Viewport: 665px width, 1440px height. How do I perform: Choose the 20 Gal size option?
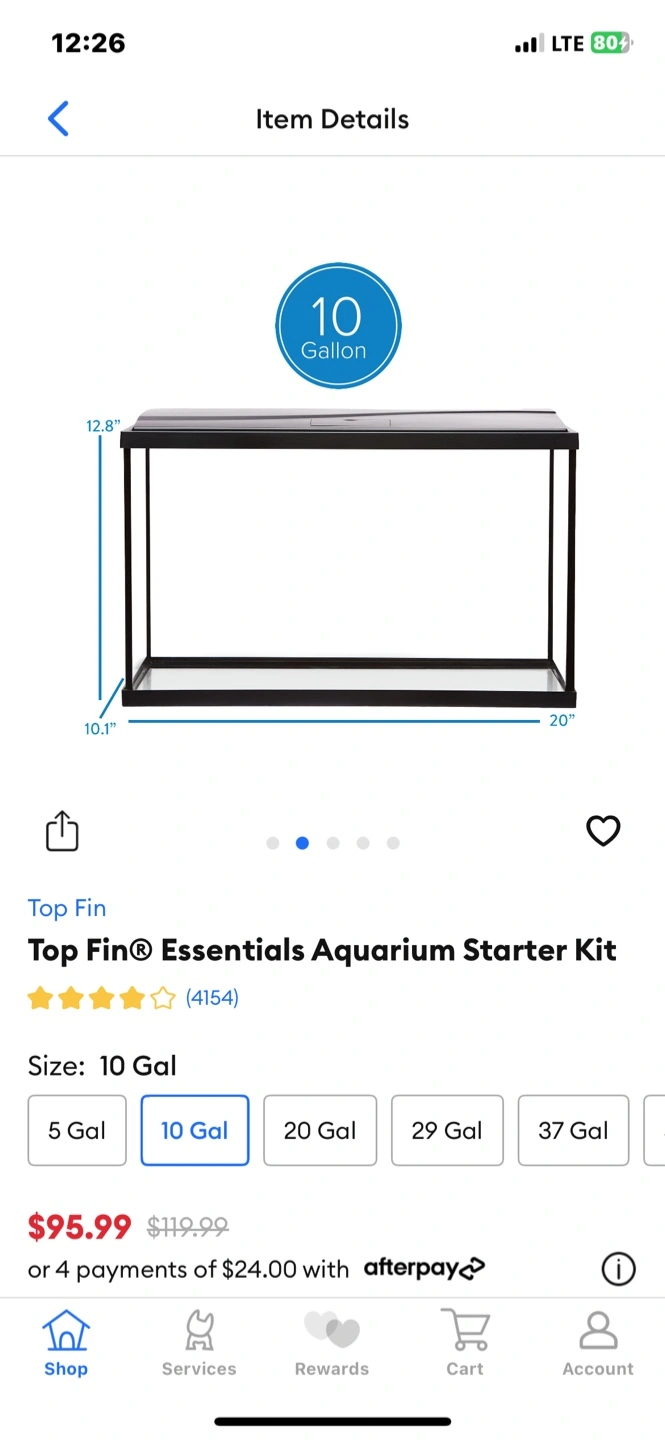tap(320, 1130)
